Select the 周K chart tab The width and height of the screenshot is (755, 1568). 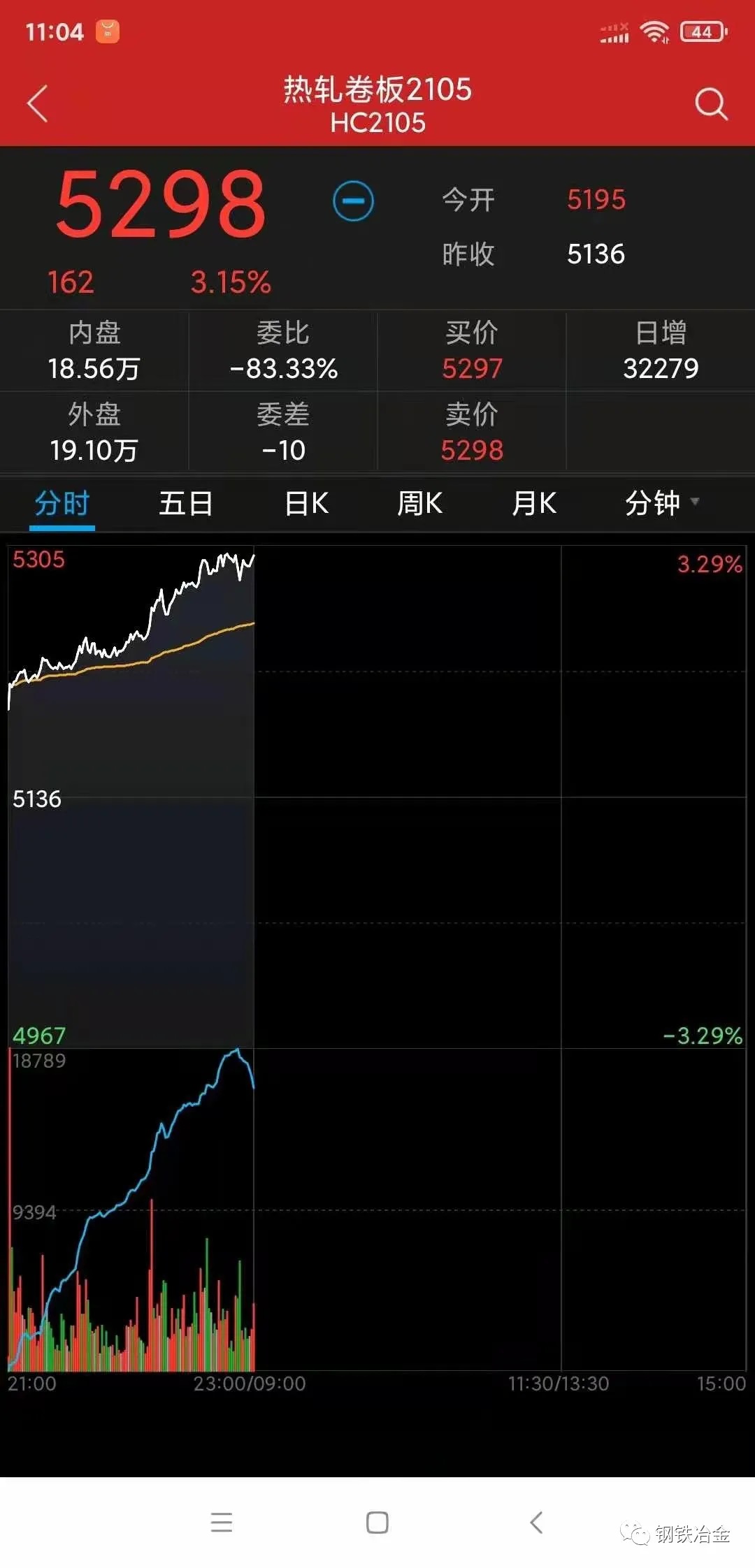(420, 503)
